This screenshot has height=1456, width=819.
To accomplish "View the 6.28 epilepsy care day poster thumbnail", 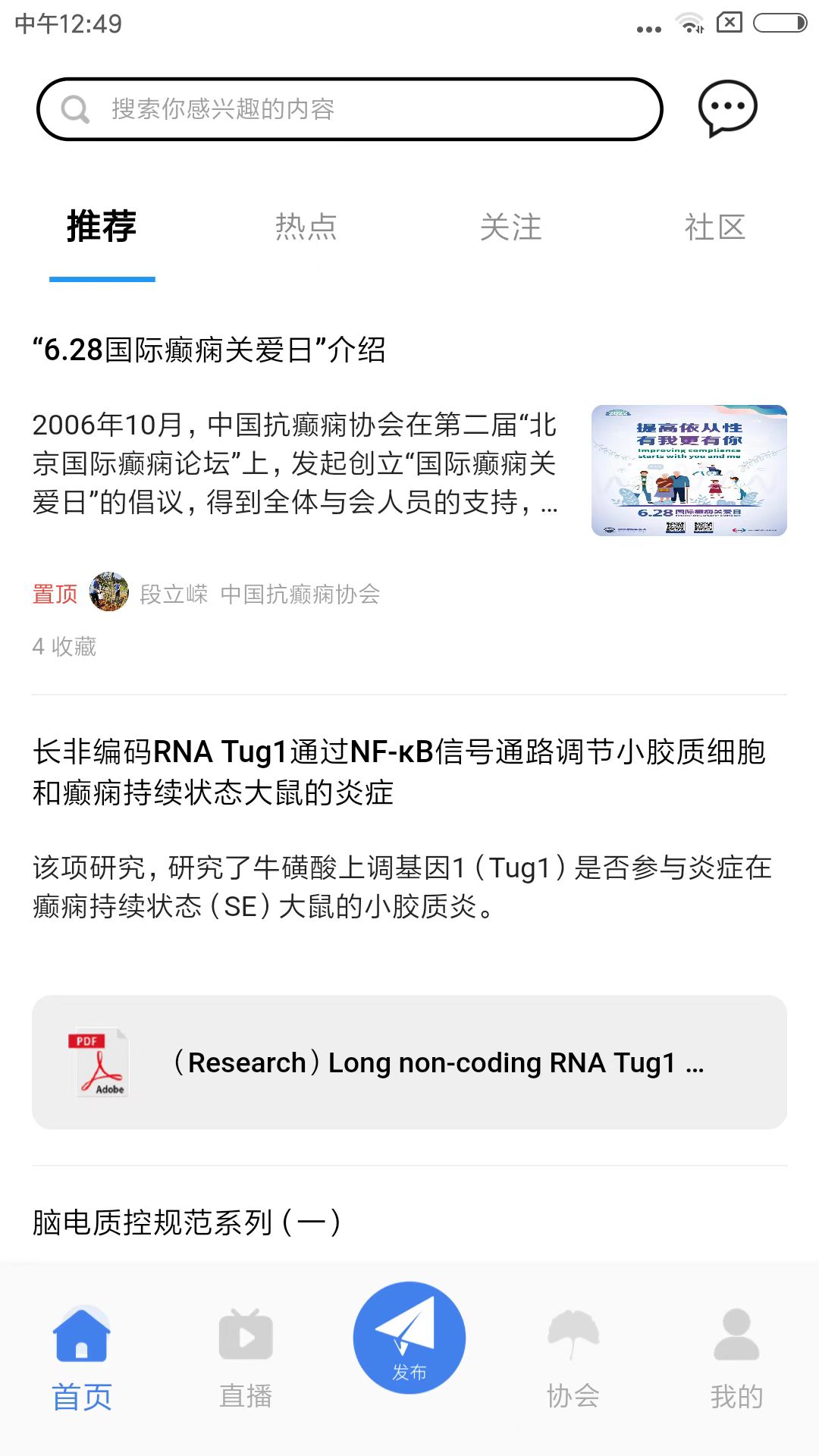I will coord(689,470).
